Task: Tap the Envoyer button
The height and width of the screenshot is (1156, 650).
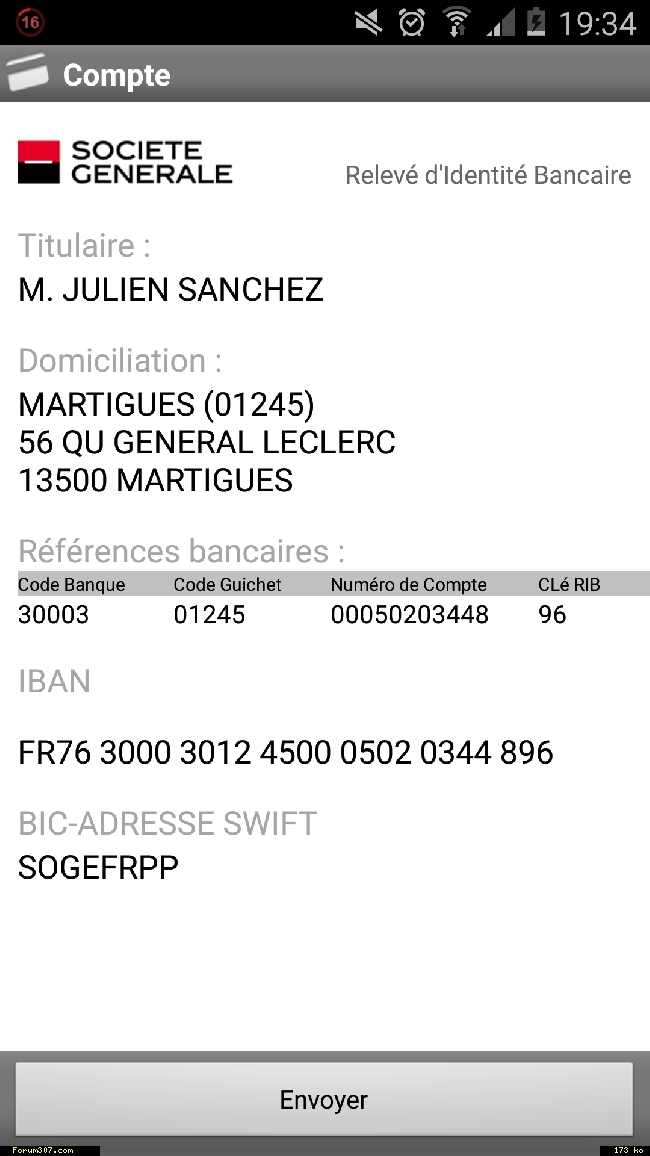Action: click(324, 1098)
